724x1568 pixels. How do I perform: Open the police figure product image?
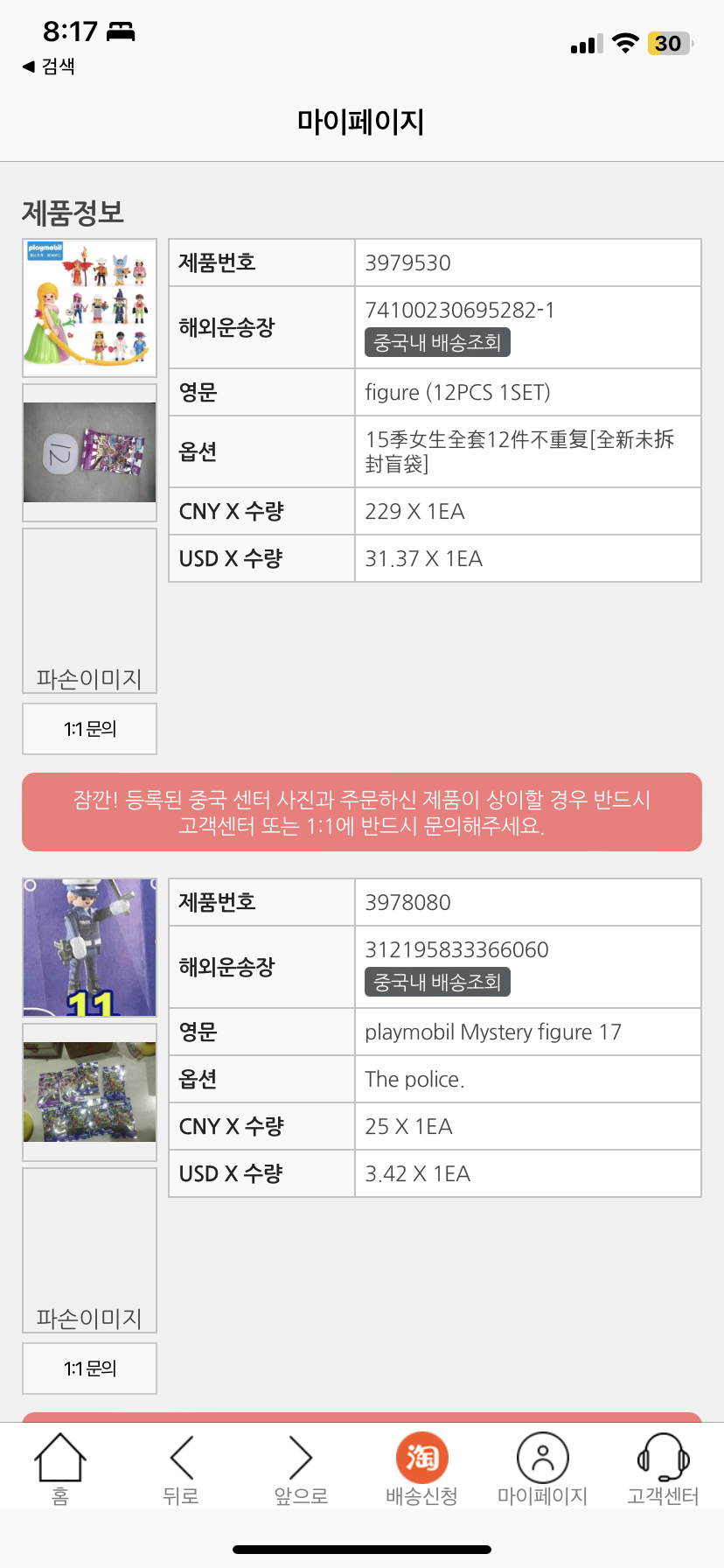coord(89,947)
